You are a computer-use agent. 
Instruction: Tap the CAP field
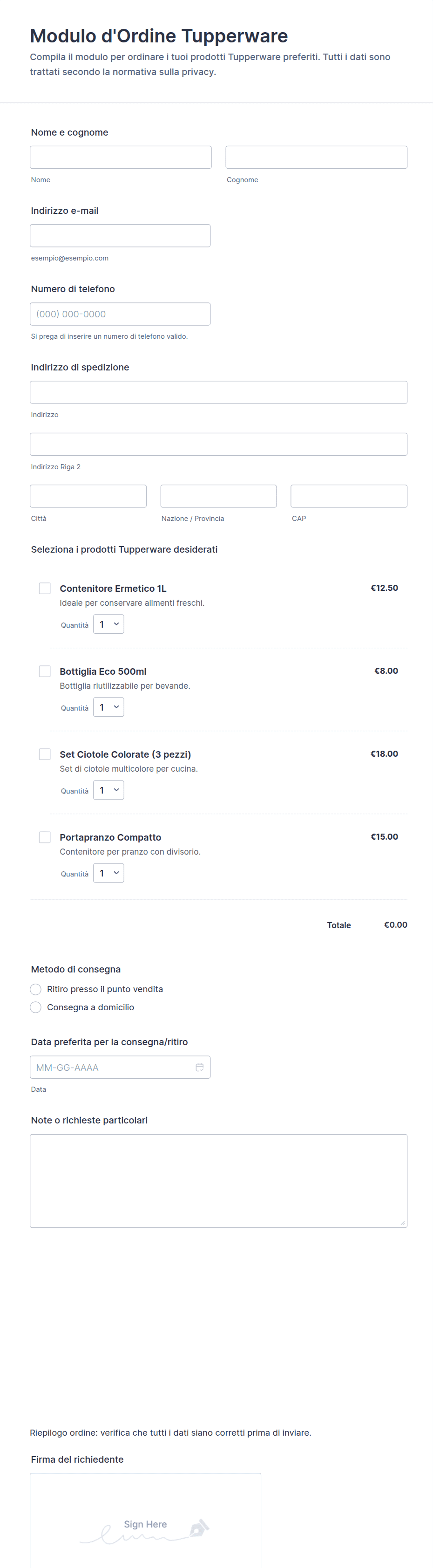coord(348,496)
